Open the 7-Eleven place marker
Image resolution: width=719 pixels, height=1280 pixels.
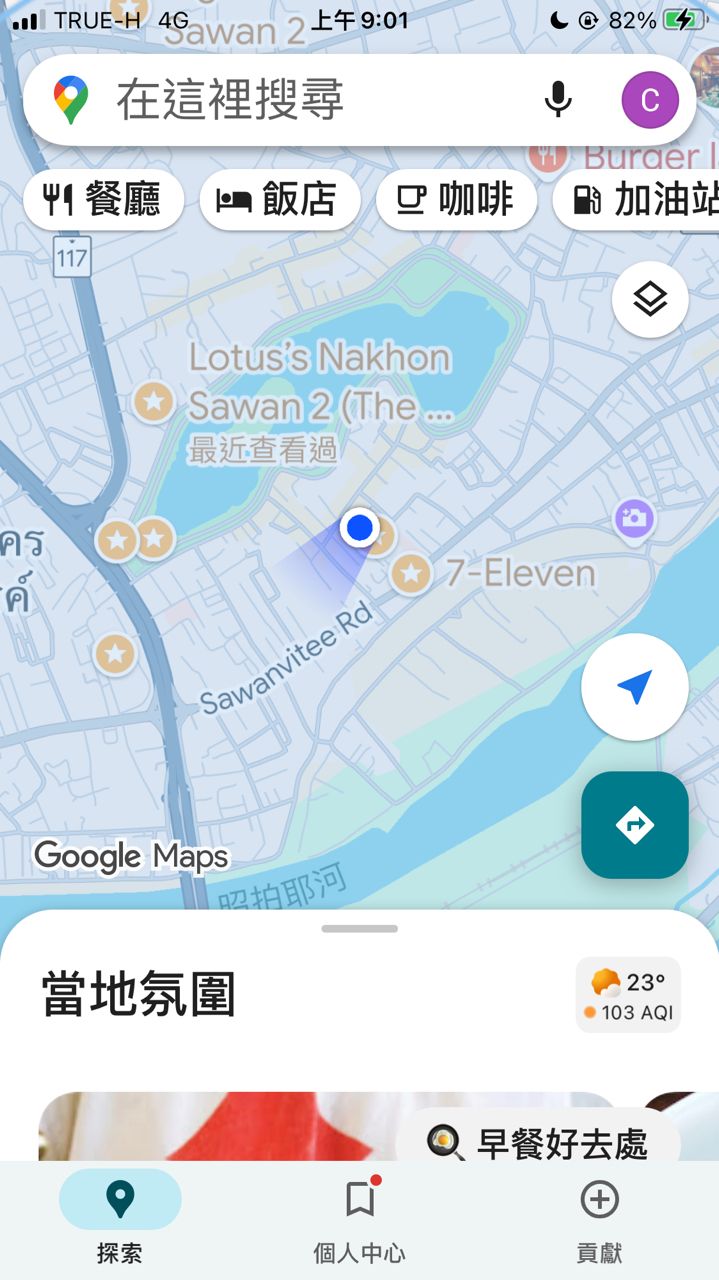[411, 574]
